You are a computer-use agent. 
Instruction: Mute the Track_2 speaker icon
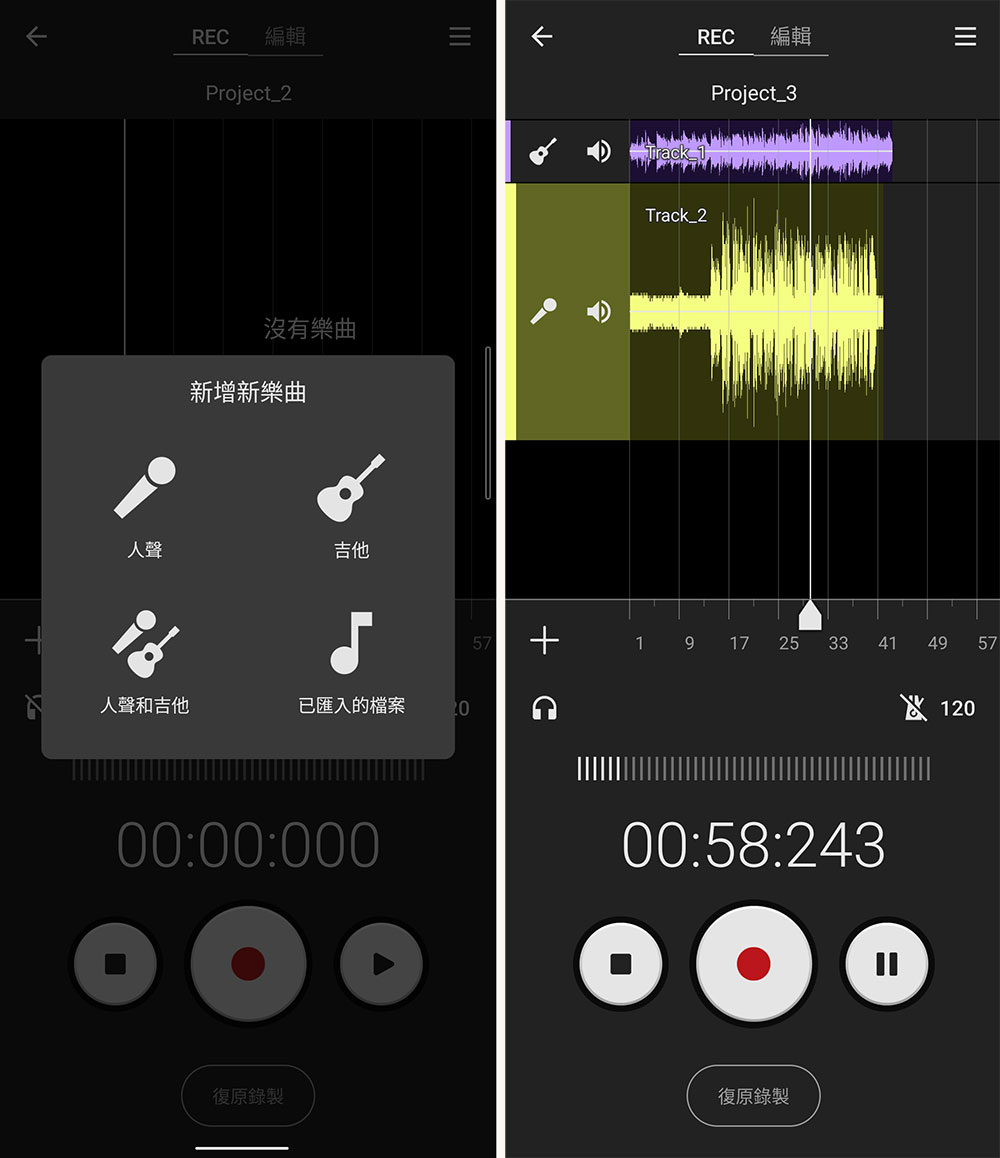[x=598, y=312]
